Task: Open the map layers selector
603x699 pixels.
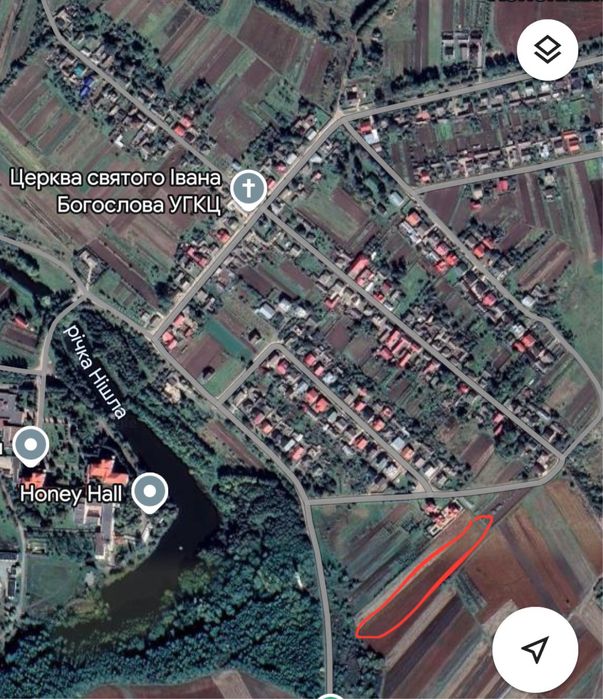Action: tap(548, 49)
